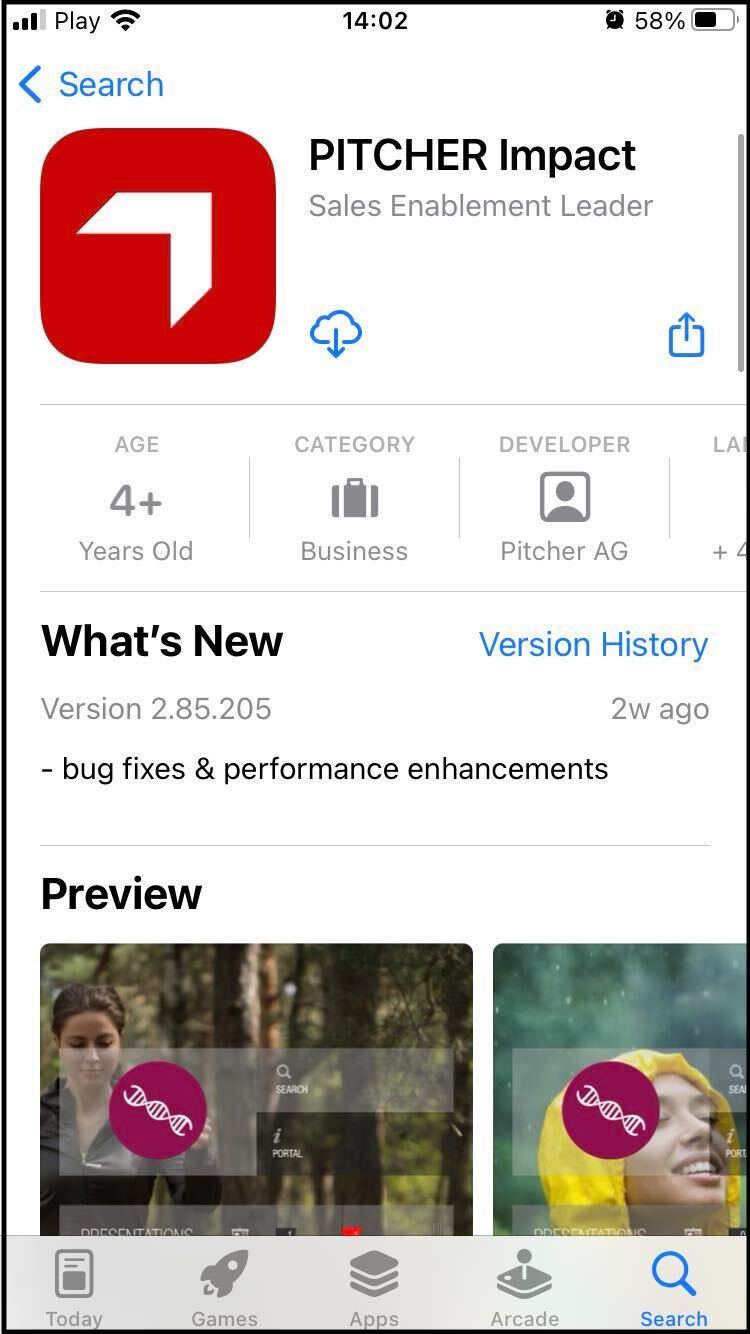Tap the back chevron at top left
Image resolution: width=750 pixels, height=1334 pixels.
29,85
